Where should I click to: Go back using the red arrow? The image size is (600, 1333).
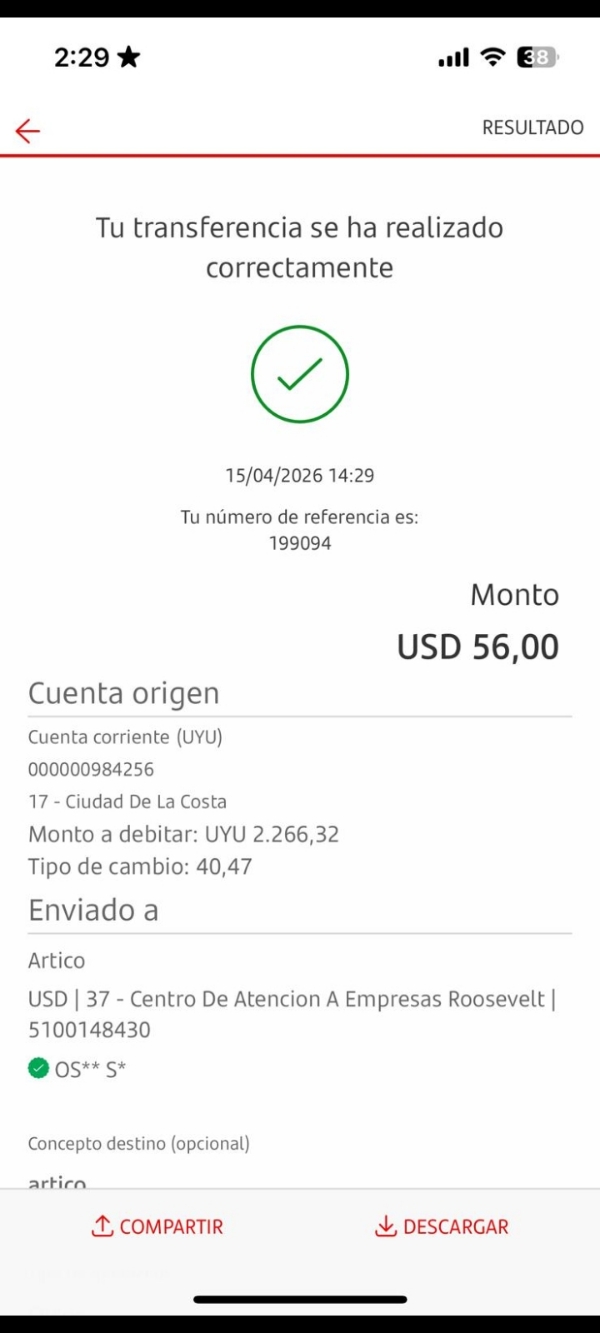coord(28,131)
